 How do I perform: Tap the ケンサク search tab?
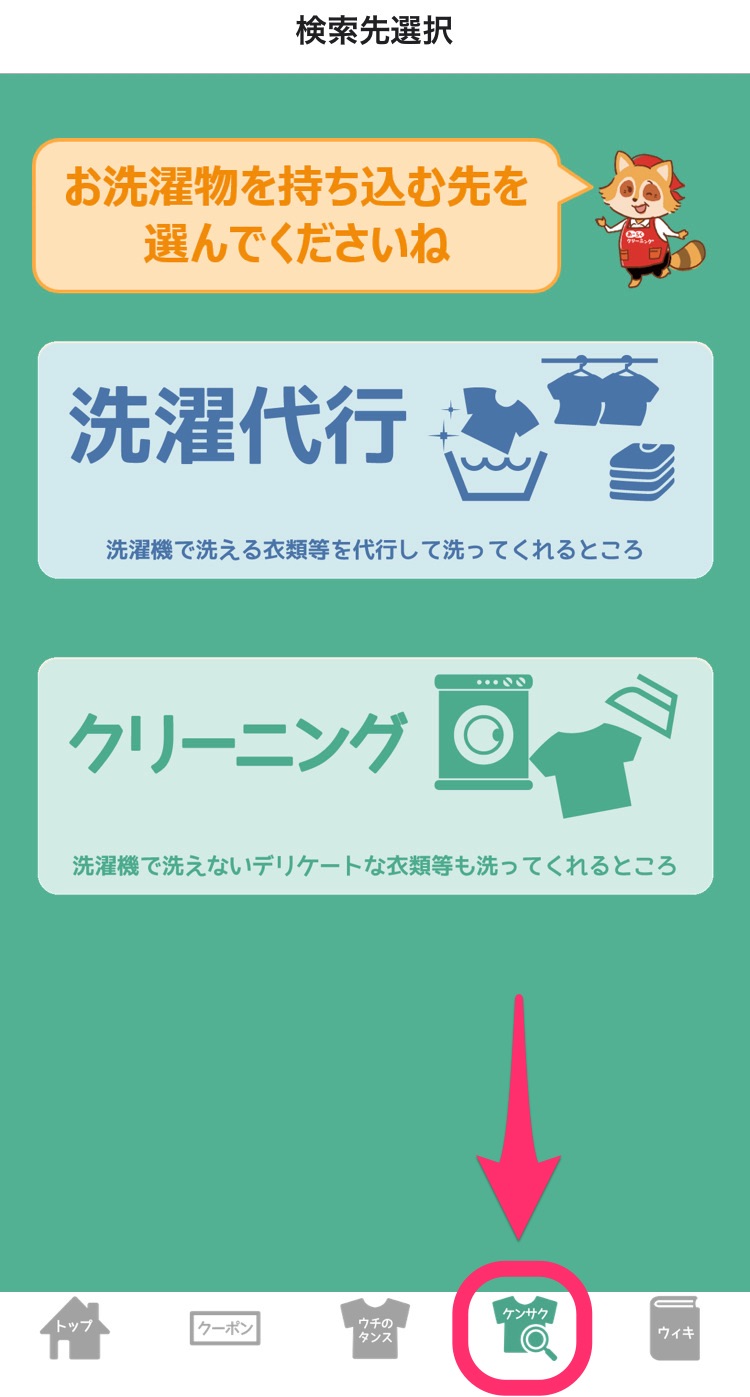(x=524, y=1328)
